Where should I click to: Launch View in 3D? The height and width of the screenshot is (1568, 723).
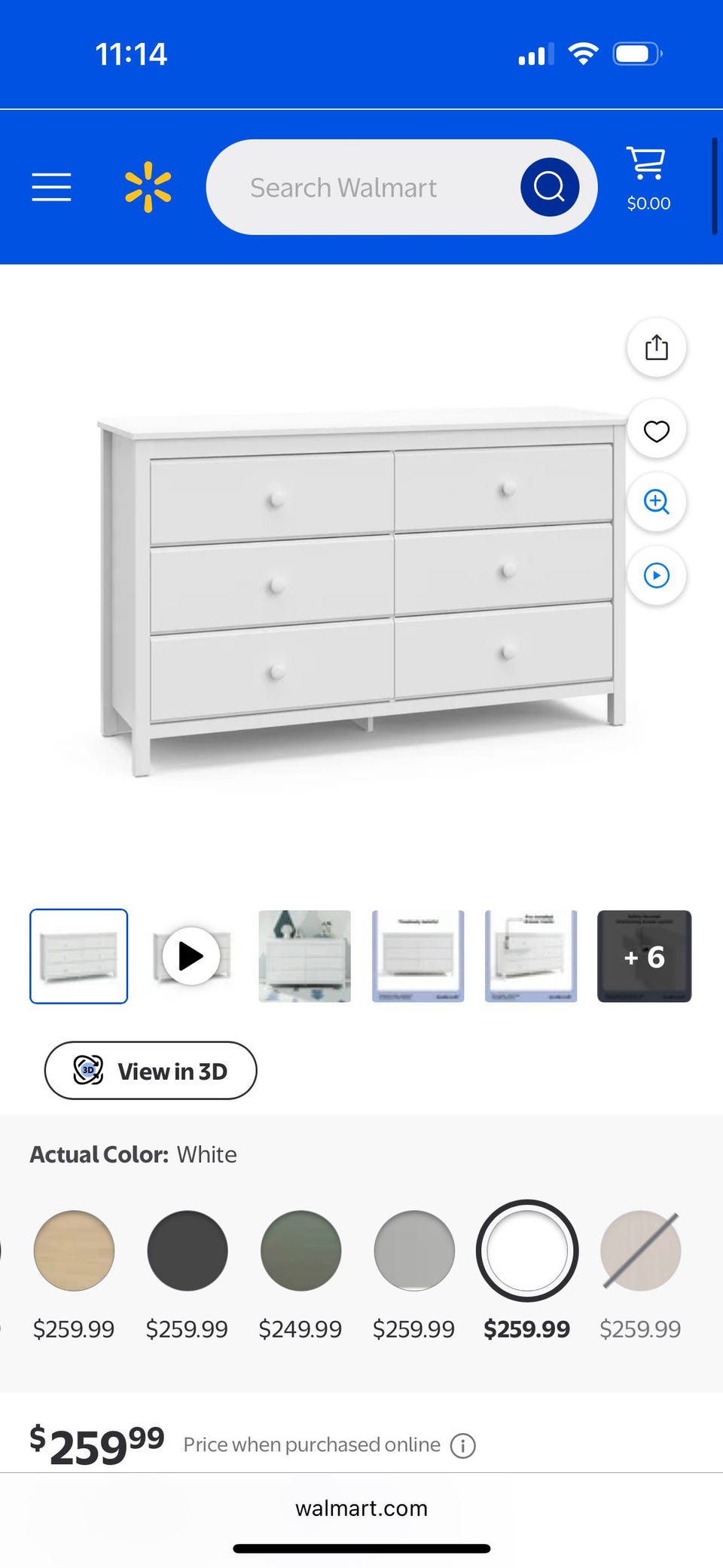pyautogui.click(x=151, y=1071)
